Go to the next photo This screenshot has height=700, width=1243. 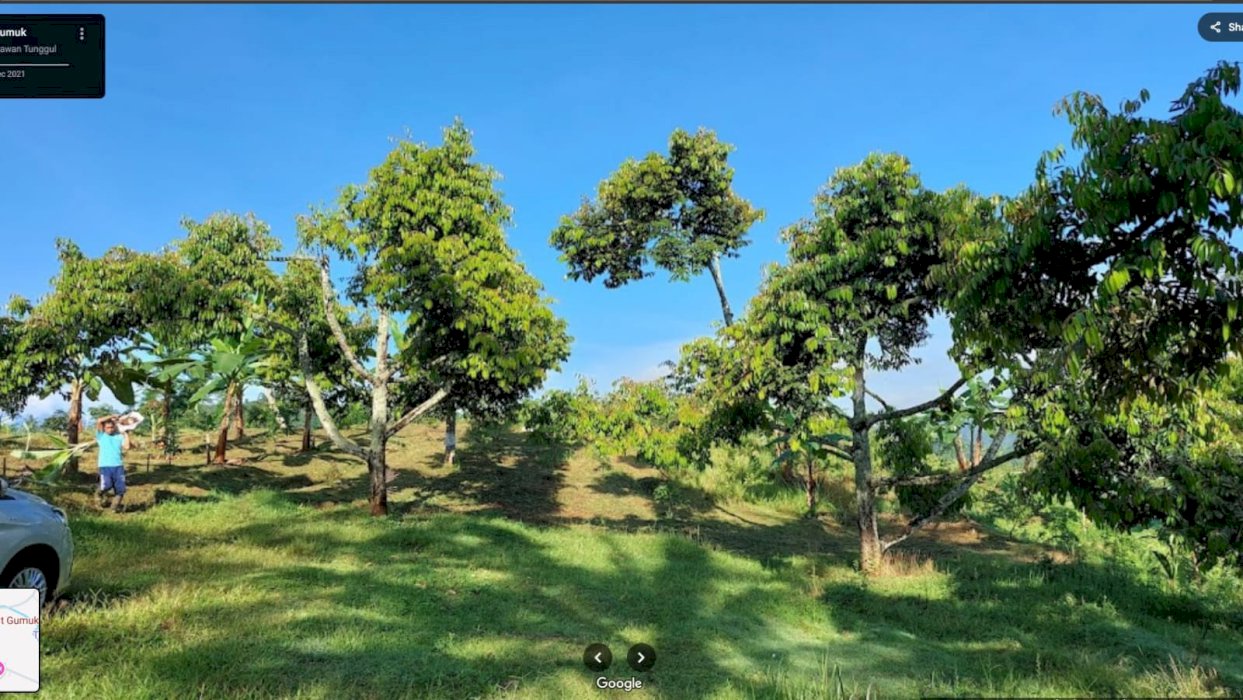point(641,657)
